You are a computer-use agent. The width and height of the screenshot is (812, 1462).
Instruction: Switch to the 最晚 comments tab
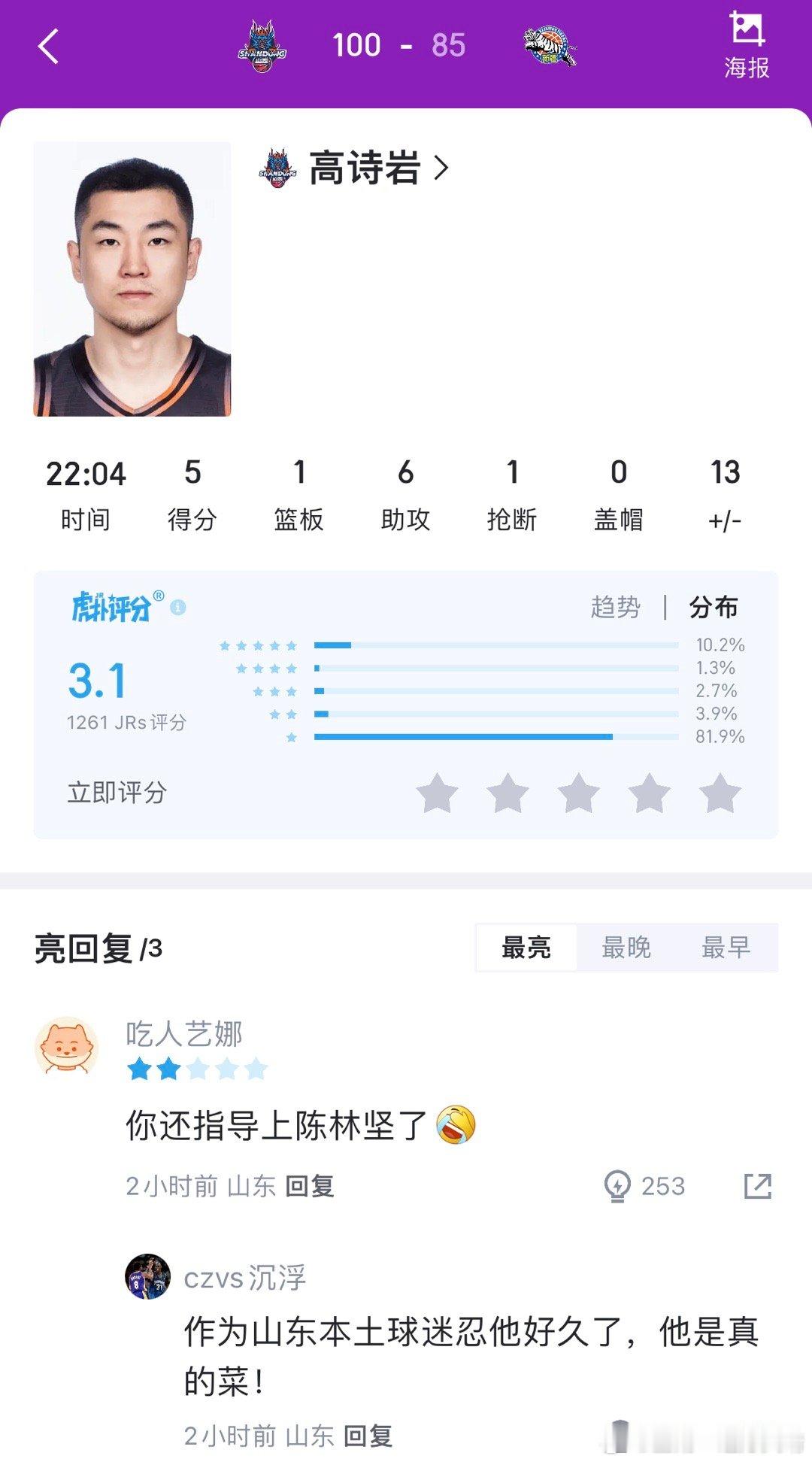pyautogui.click(x=626, y=948)
